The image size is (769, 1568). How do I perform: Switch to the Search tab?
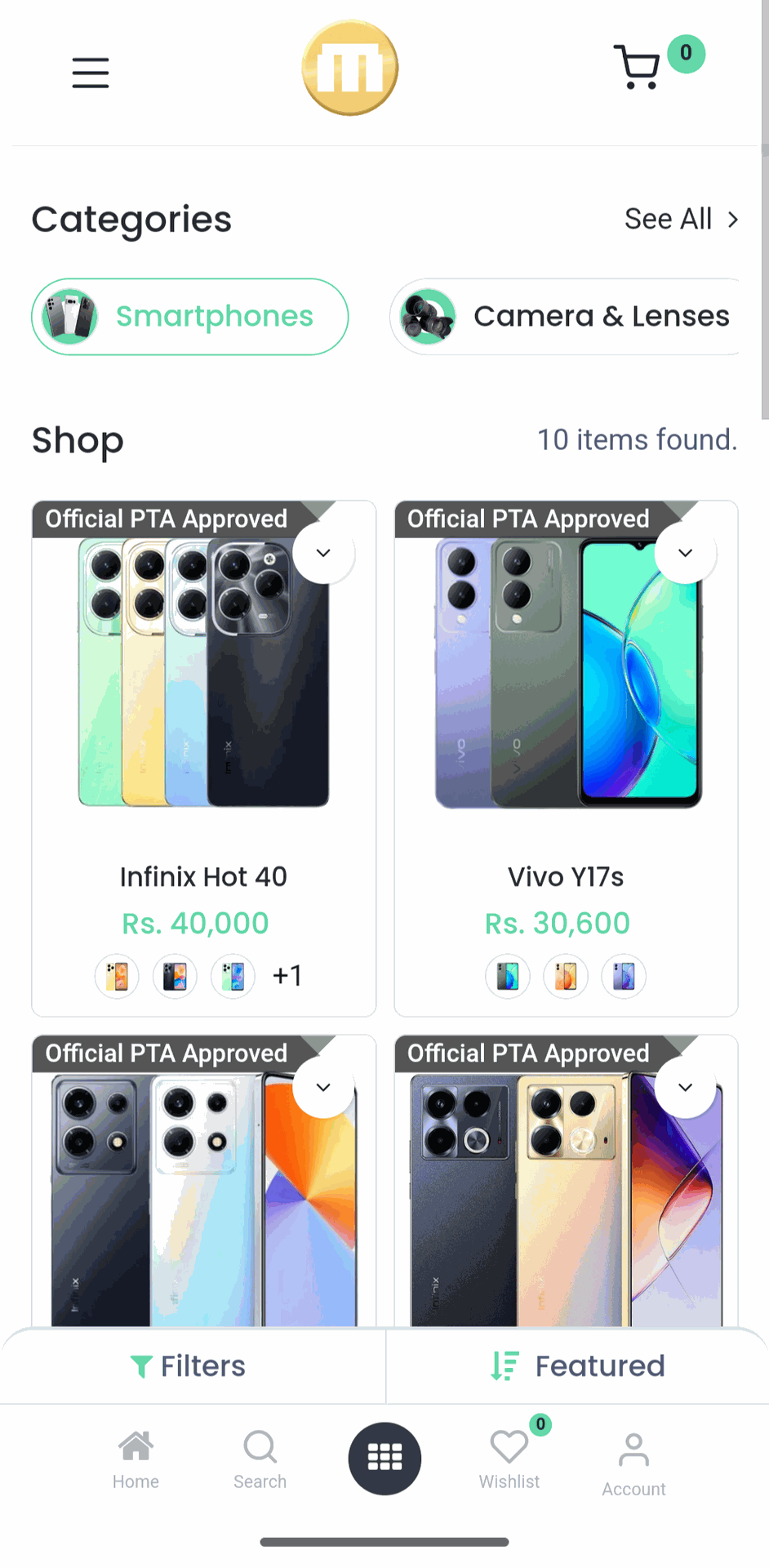click(260, 1459)
